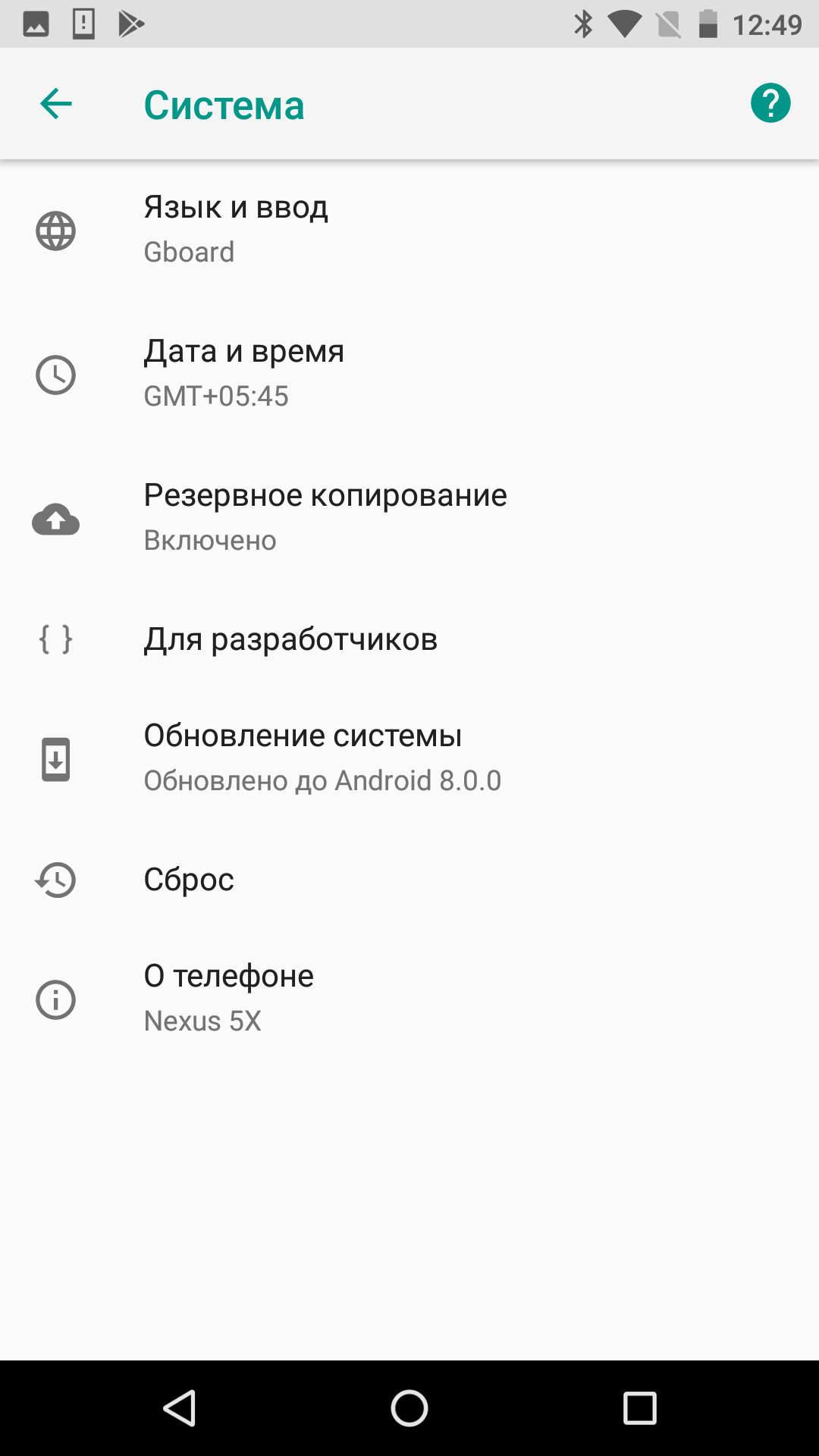Open Для разработчиков options
Image resolution: width=819 pixels, height=1456 pixels.
click(409, 639)
